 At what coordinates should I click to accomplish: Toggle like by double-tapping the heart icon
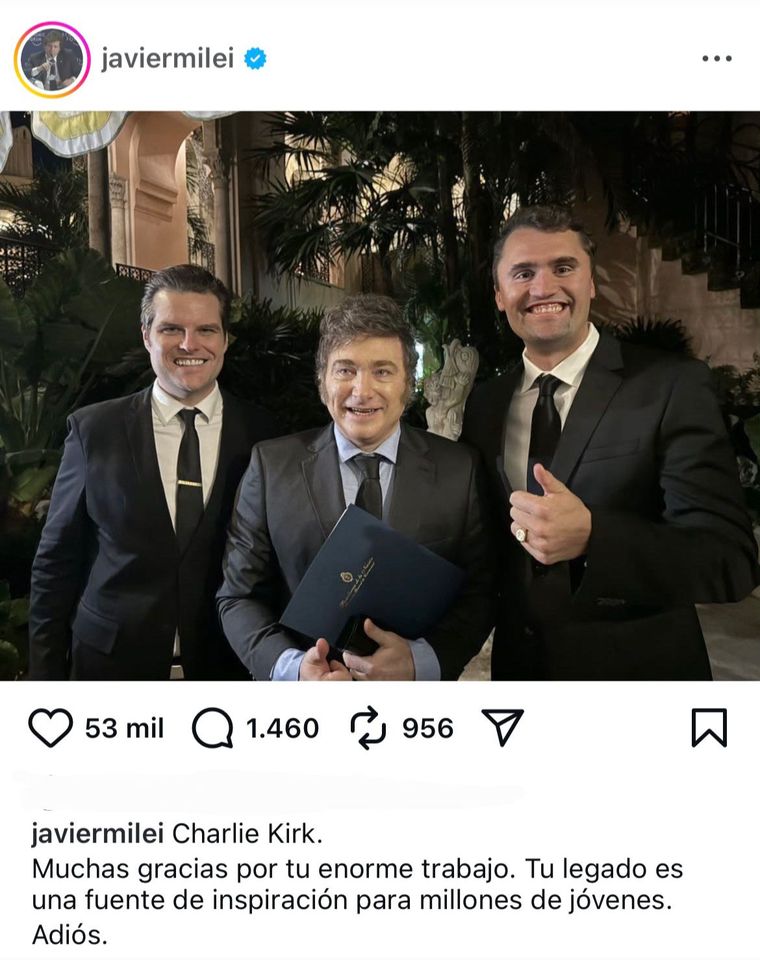tap(51, 729)
